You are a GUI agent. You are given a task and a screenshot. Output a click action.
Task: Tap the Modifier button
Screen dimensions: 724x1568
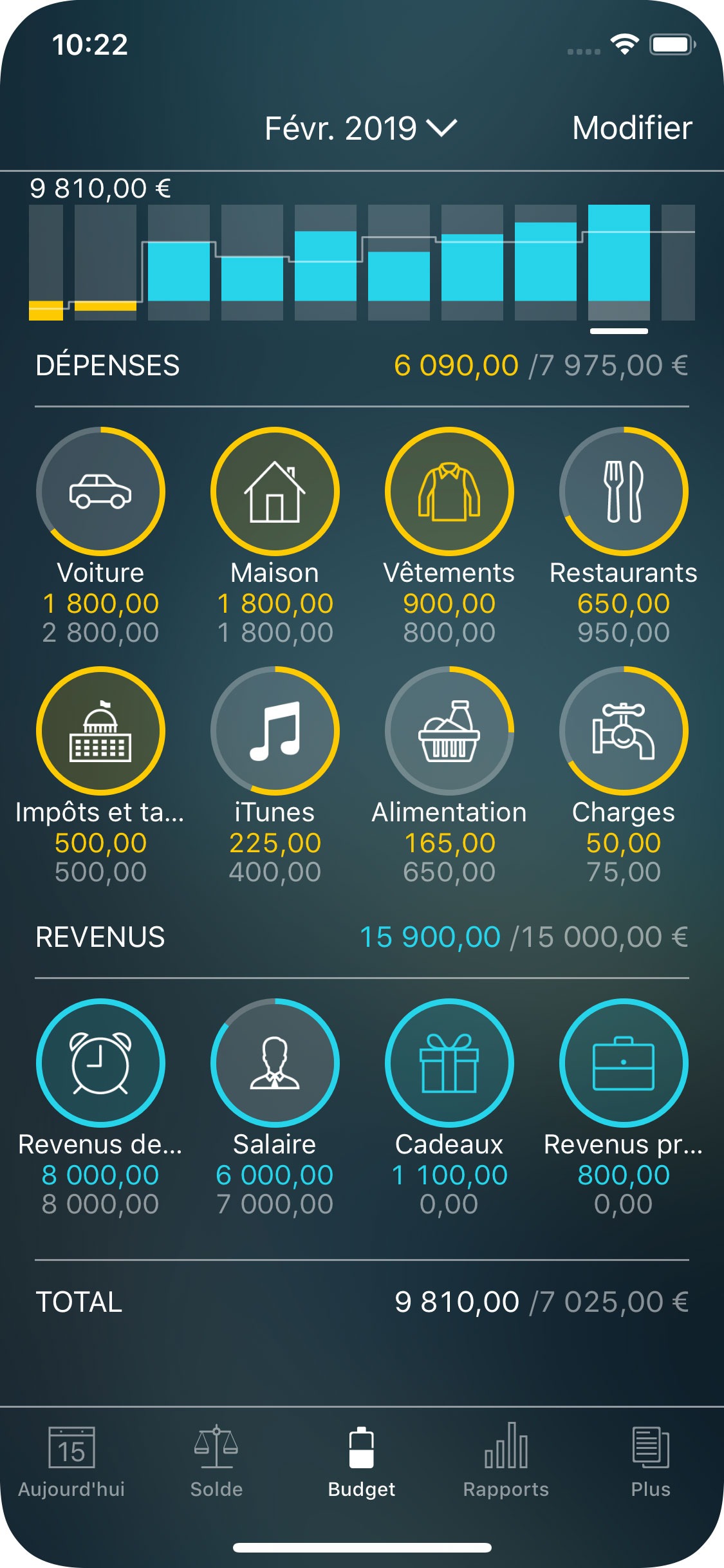632,127
